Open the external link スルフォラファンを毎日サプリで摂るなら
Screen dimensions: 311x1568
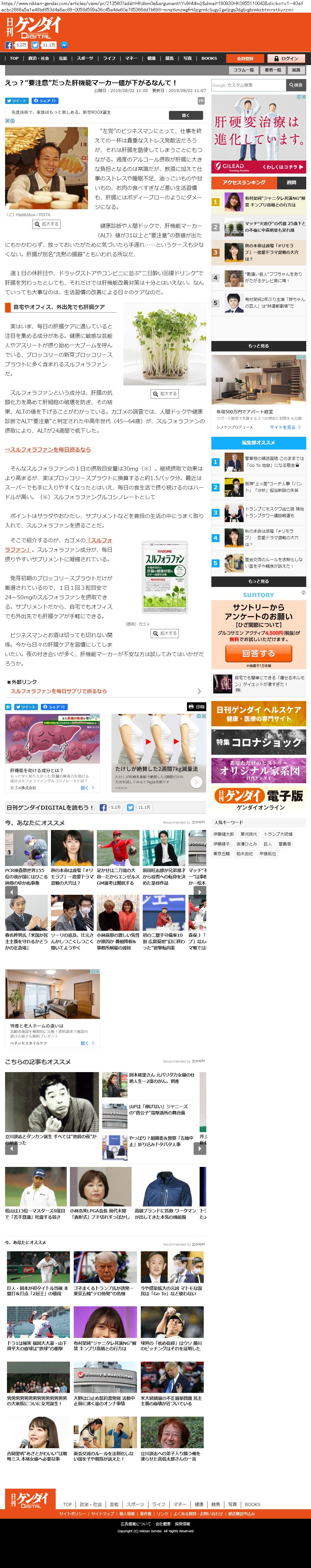click(59, 692)
